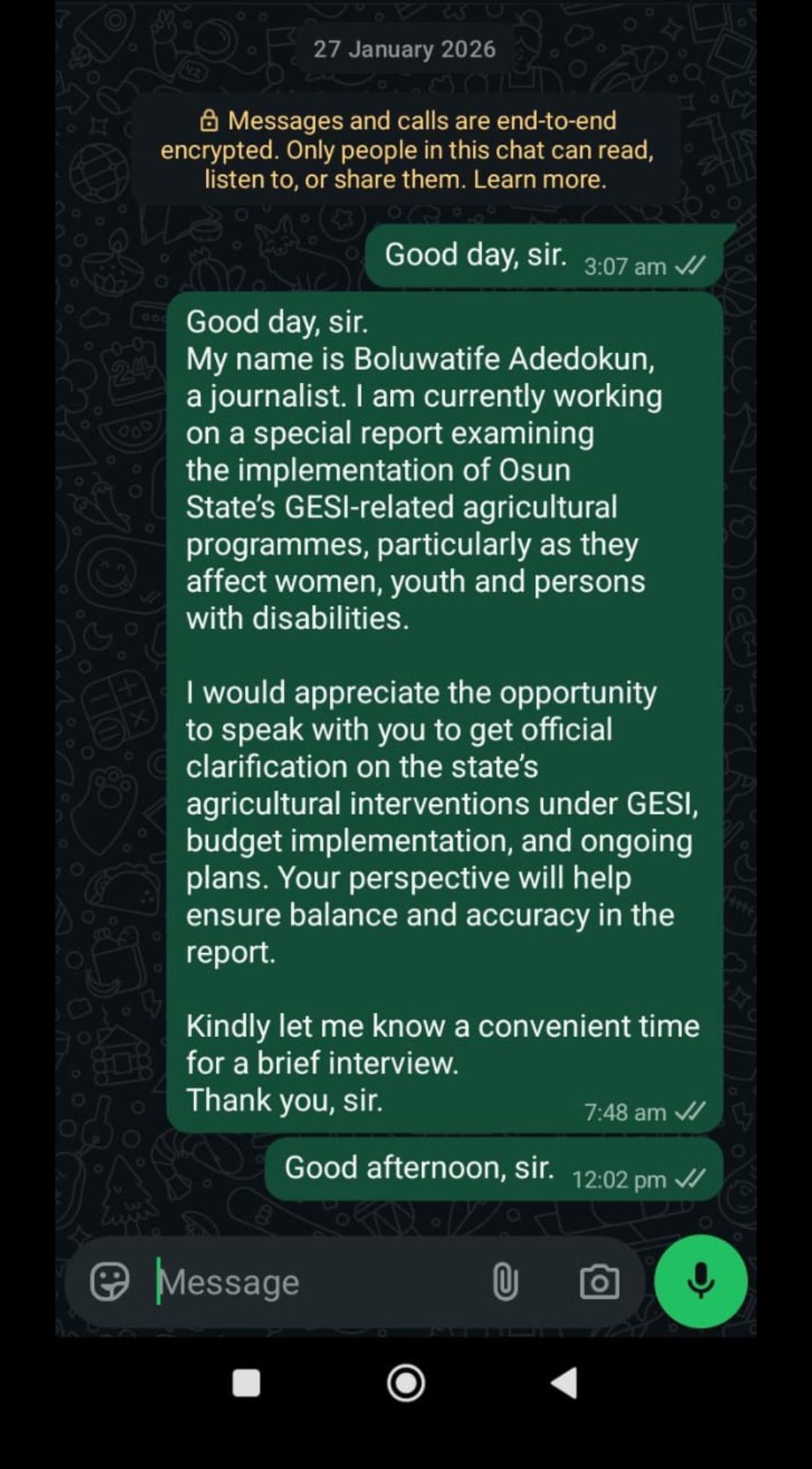Screen dimensions: 812x1469
Task: Open the camera to take a photo
Action: click(599, 1282)
